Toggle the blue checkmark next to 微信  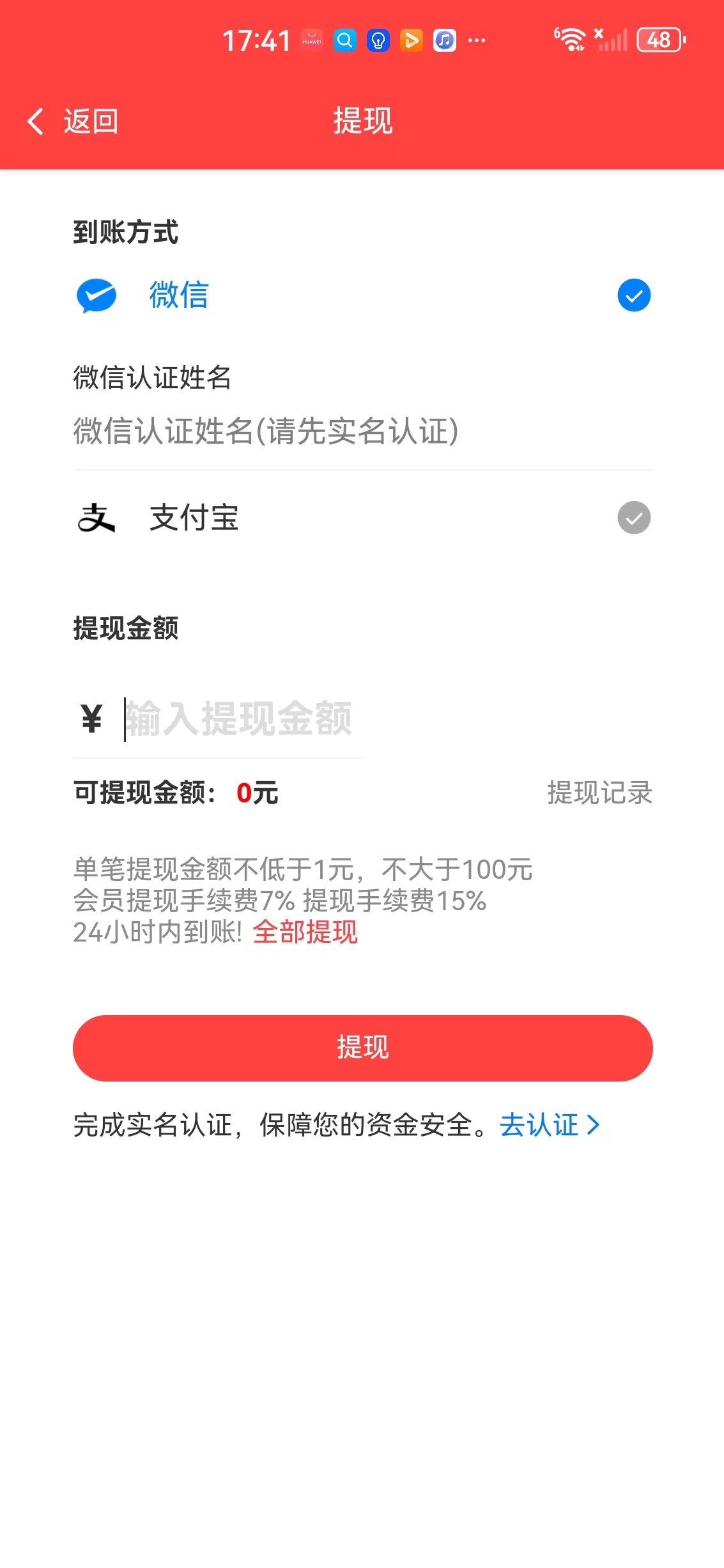click(633, 295)
